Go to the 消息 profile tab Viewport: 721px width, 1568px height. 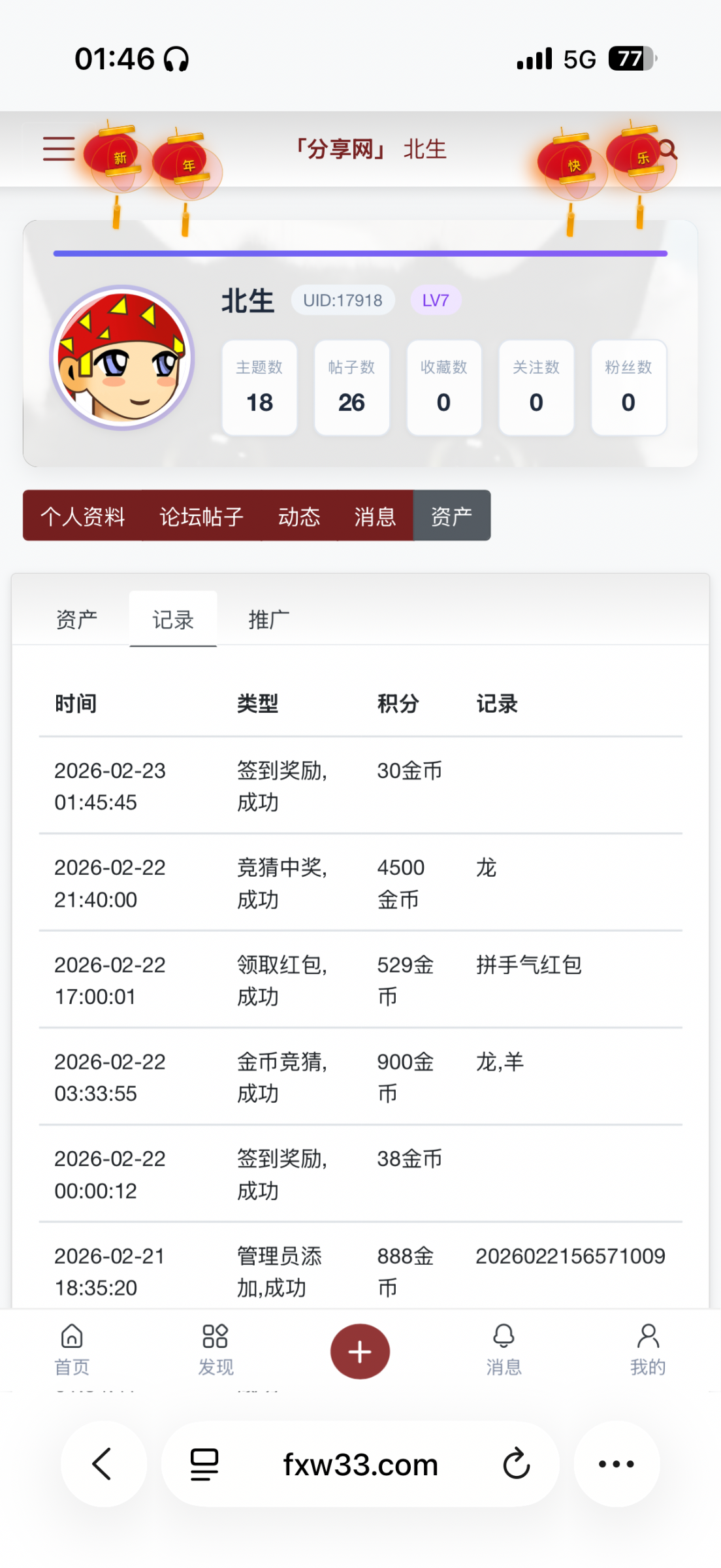coord(375,516)
